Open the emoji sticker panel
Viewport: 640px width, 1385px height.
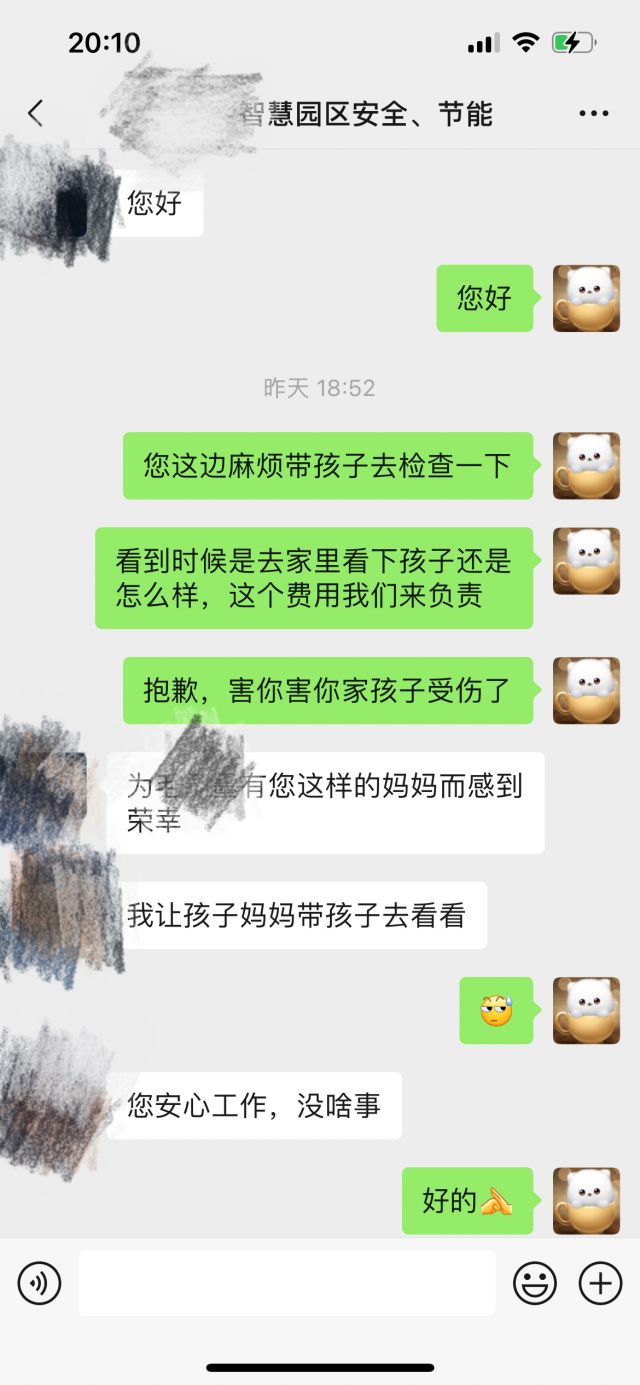click(x=535, y=1283)
